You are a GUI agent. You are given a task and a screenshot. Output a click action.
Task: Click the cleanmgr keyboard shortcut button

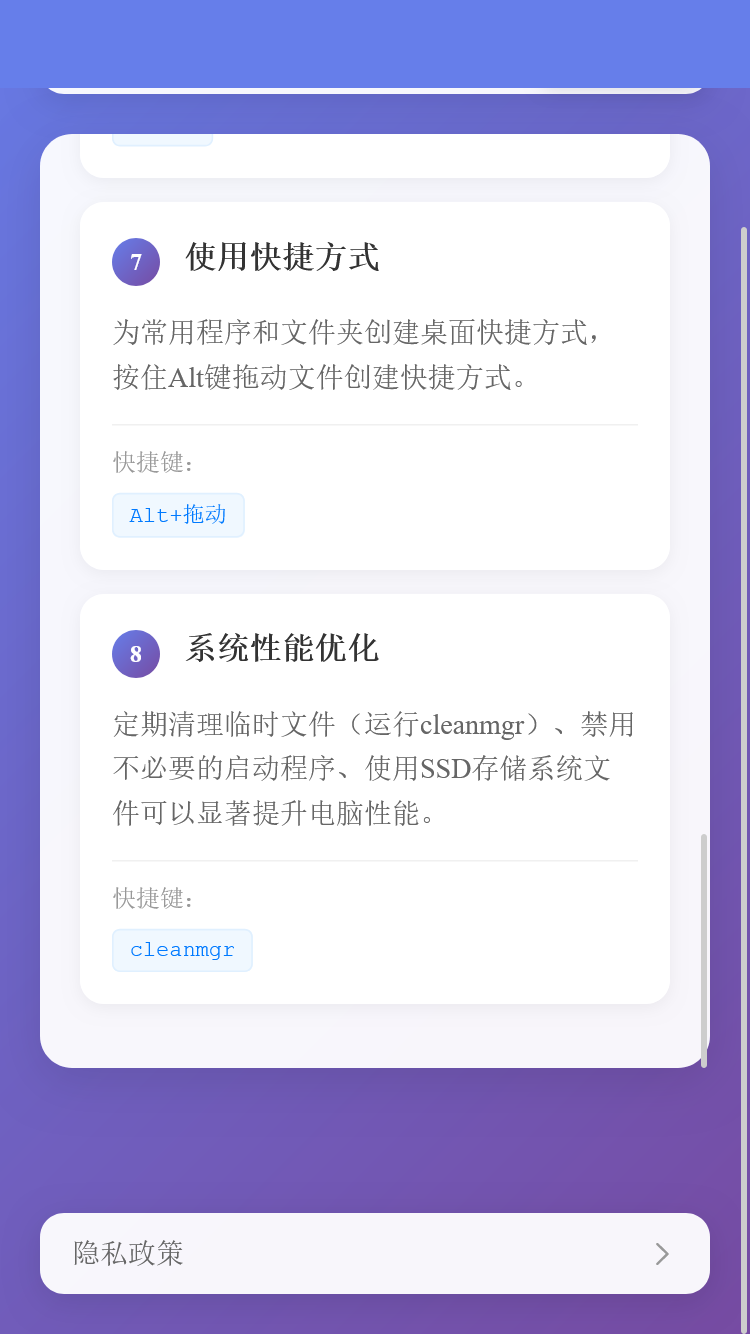click(182, 950)
